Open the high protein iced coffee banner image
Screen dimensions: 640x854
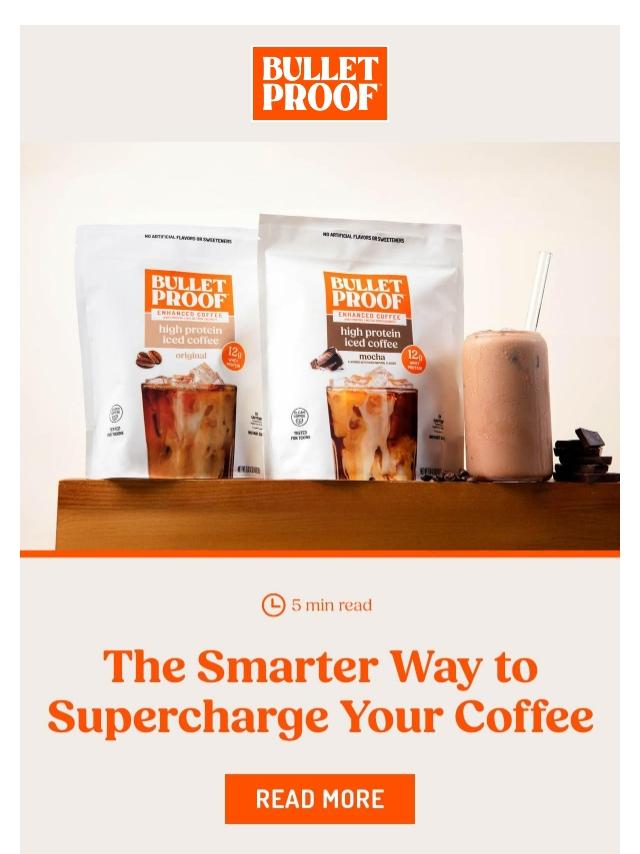point(319,345)
